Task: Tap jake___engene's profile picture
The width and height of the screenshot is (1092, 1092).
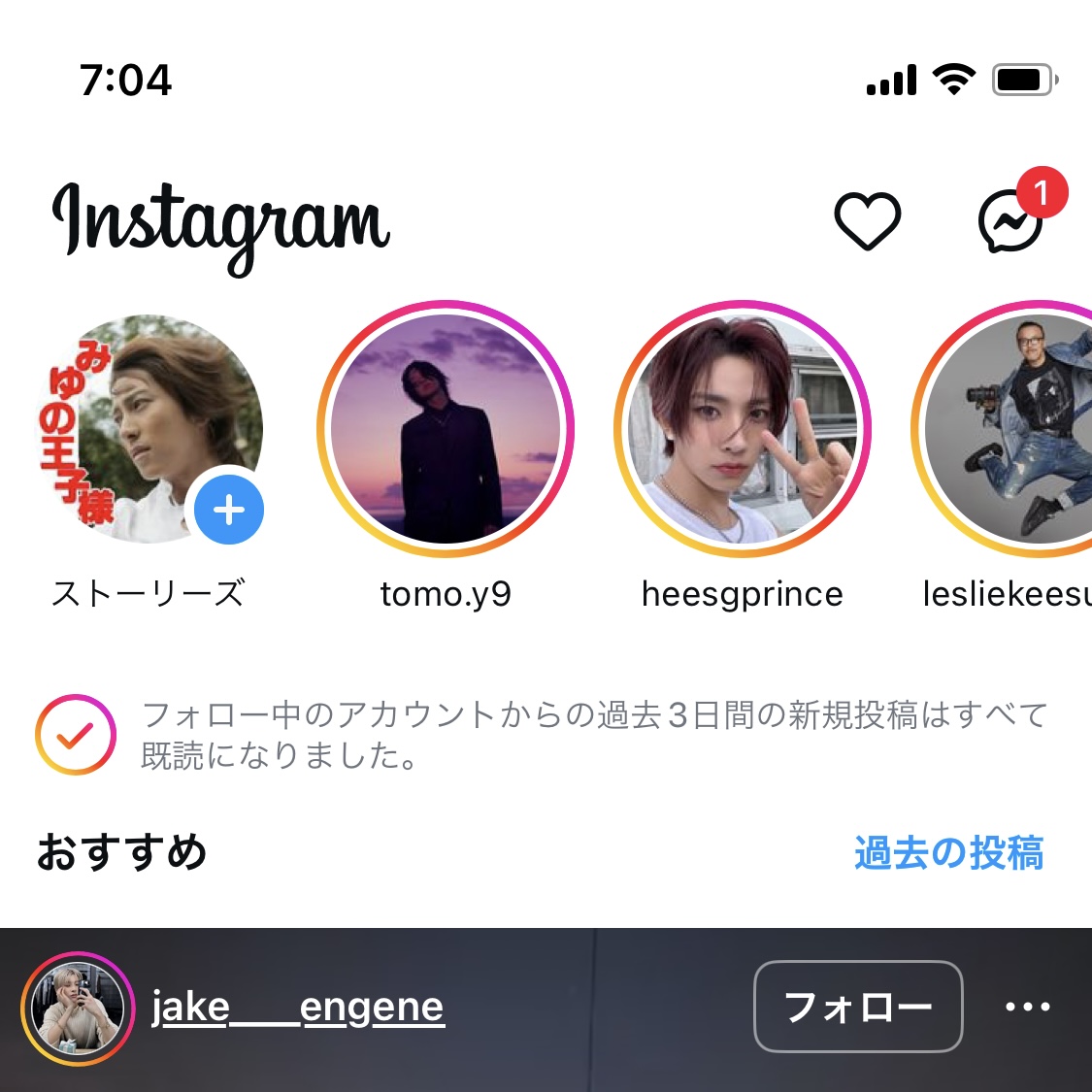Action: coord(78,1009)
